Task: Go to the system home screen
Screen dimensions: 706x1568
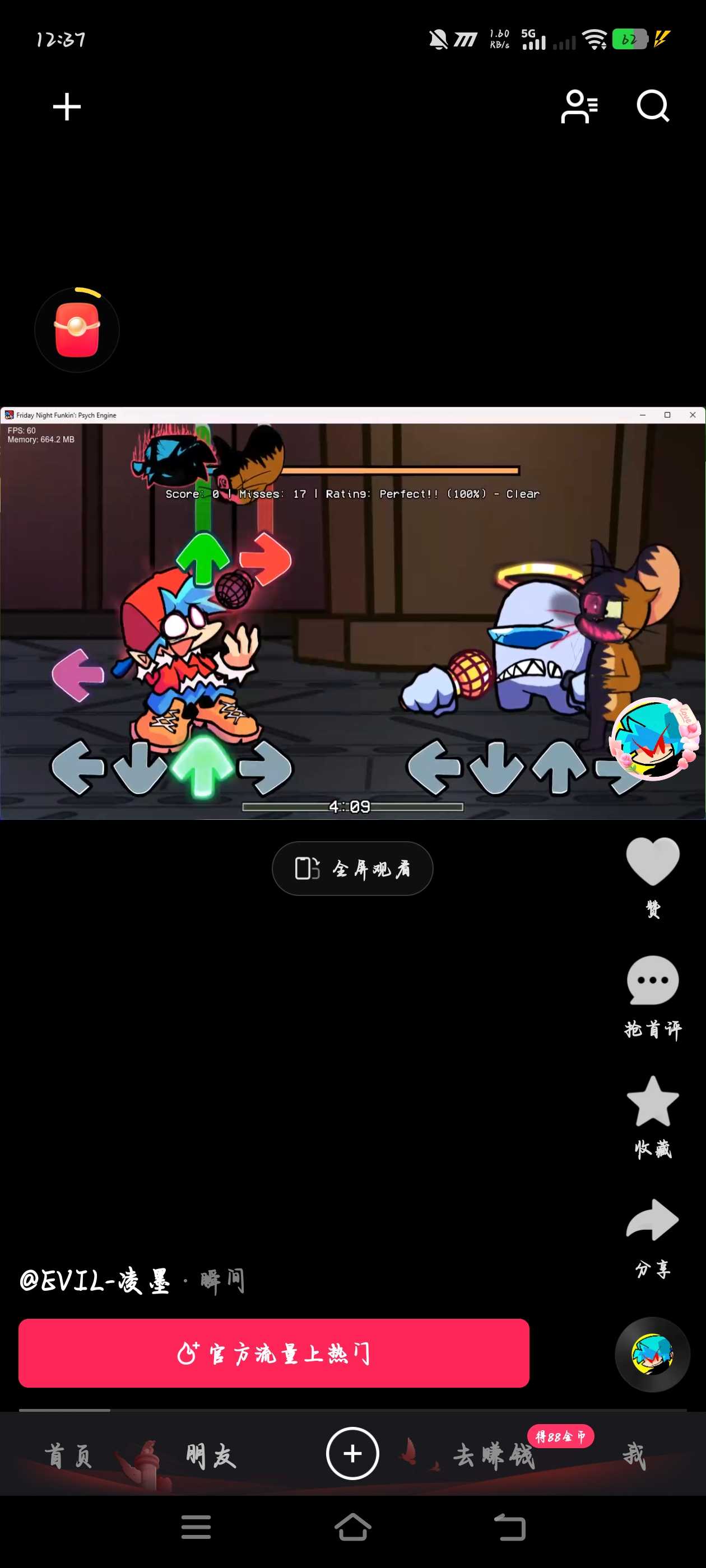Action: [352, 1527]
